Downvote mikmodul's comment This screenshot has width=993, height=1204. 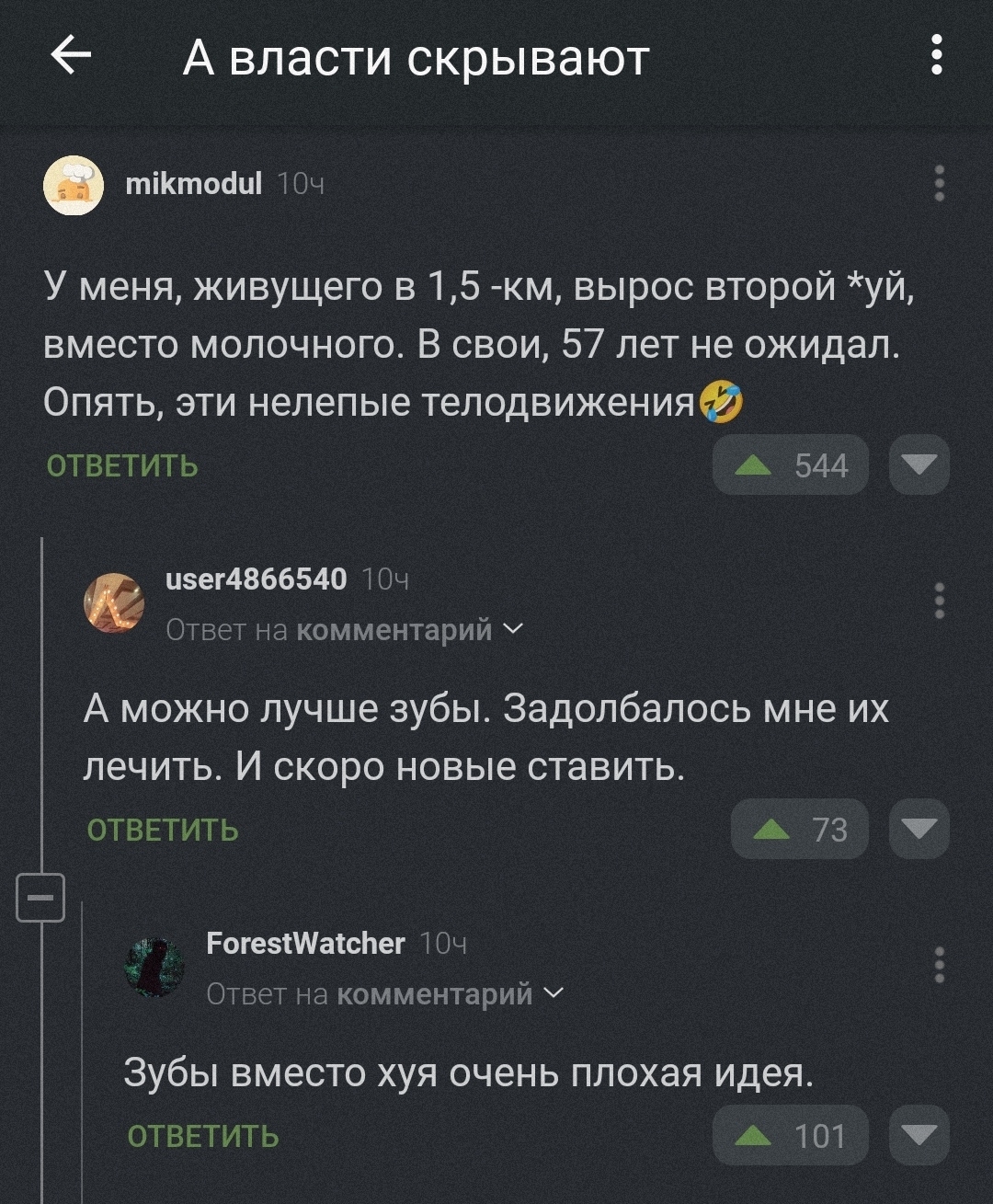[x=919, y=464]
